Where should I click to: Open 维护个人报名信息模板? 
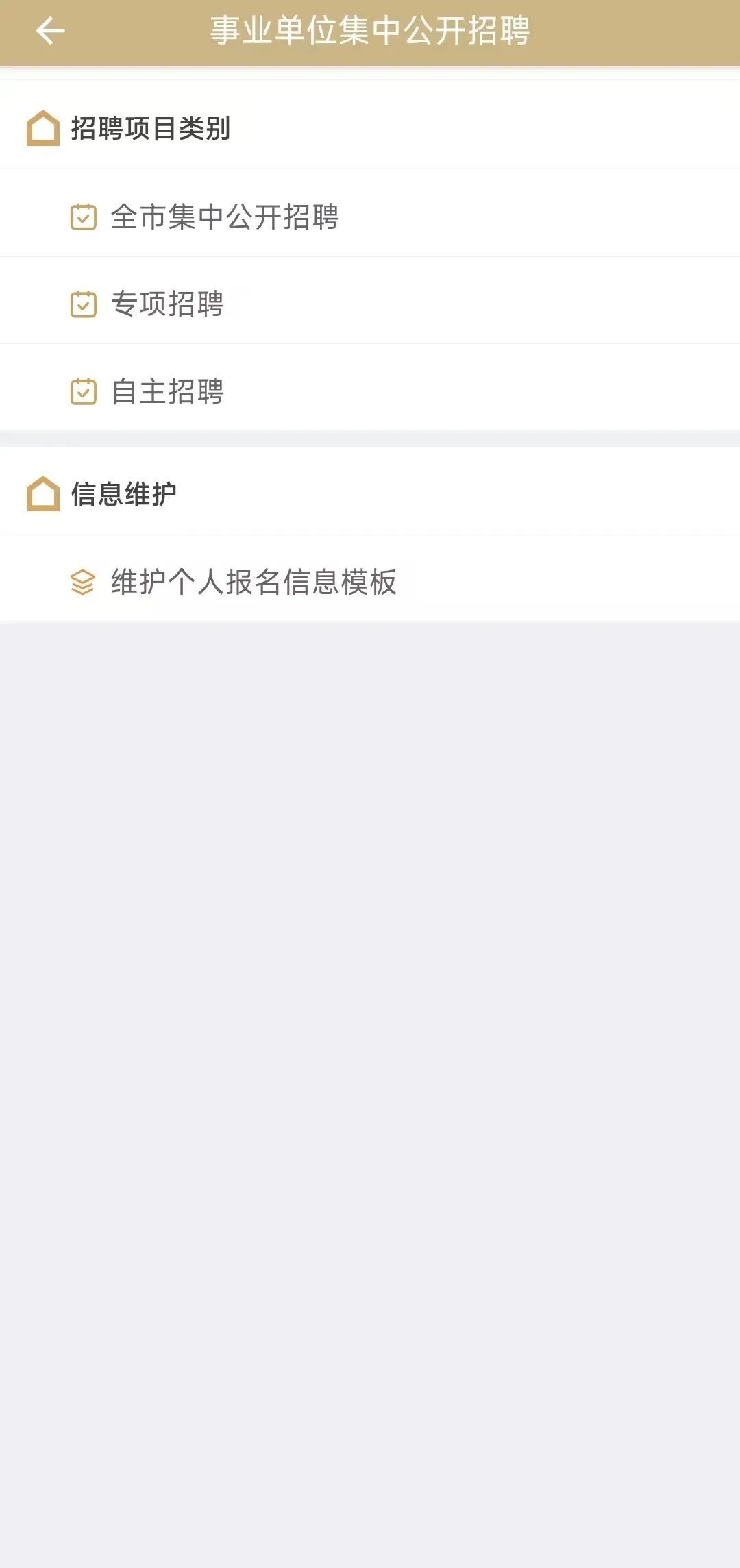(254, 582)
